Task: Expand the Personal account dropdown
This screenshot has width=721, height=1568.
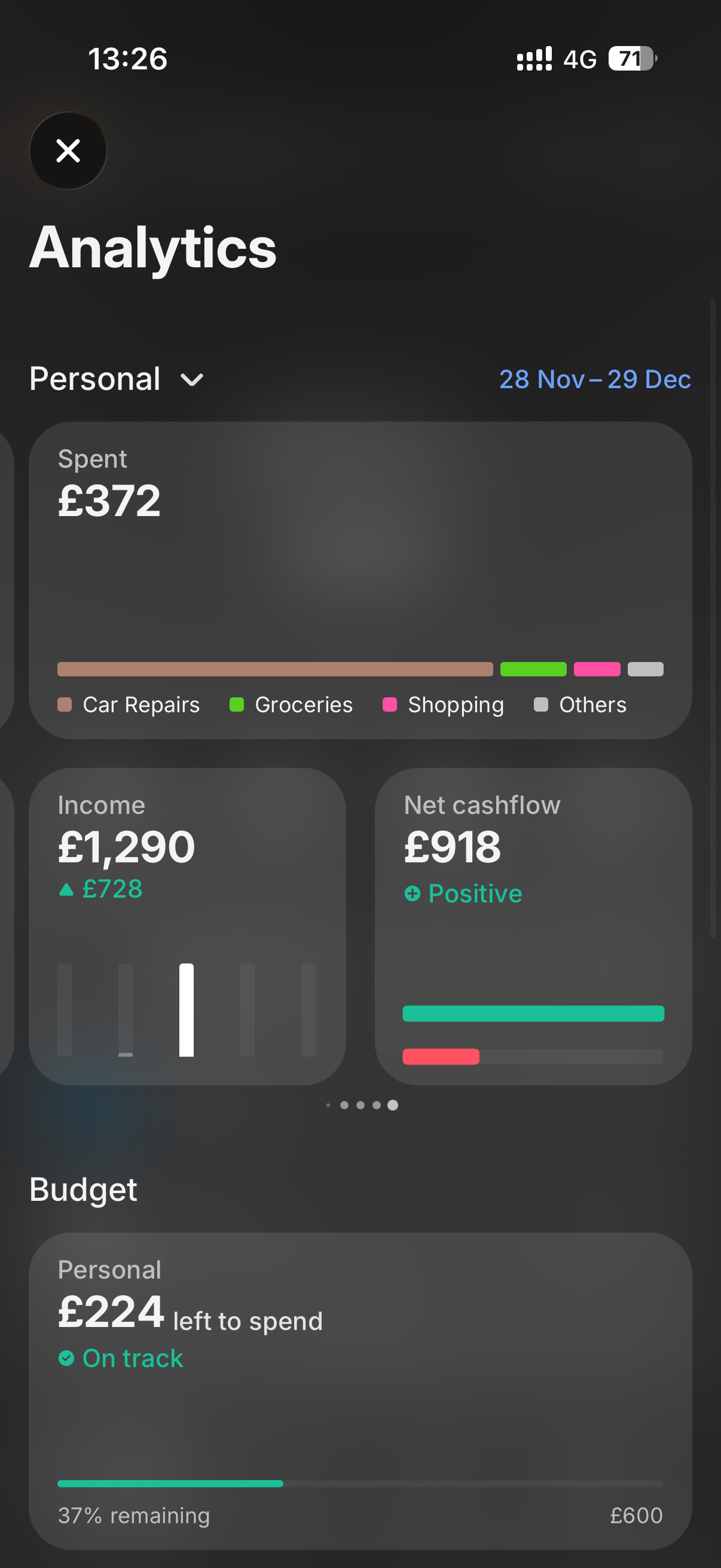Action: coord(116,379)
